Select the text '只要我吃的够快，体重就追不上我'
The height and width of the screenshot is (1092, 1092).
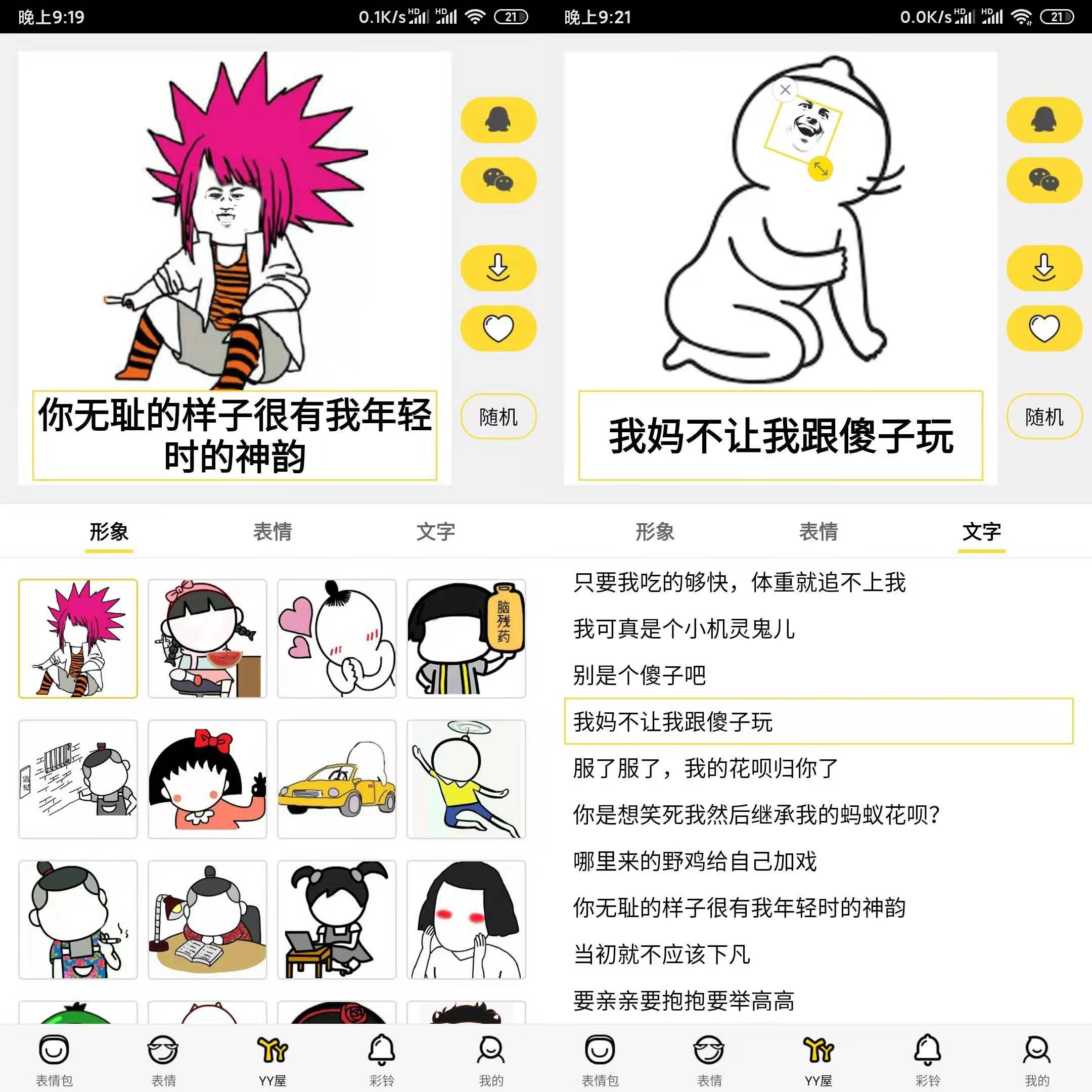point(739,583)
